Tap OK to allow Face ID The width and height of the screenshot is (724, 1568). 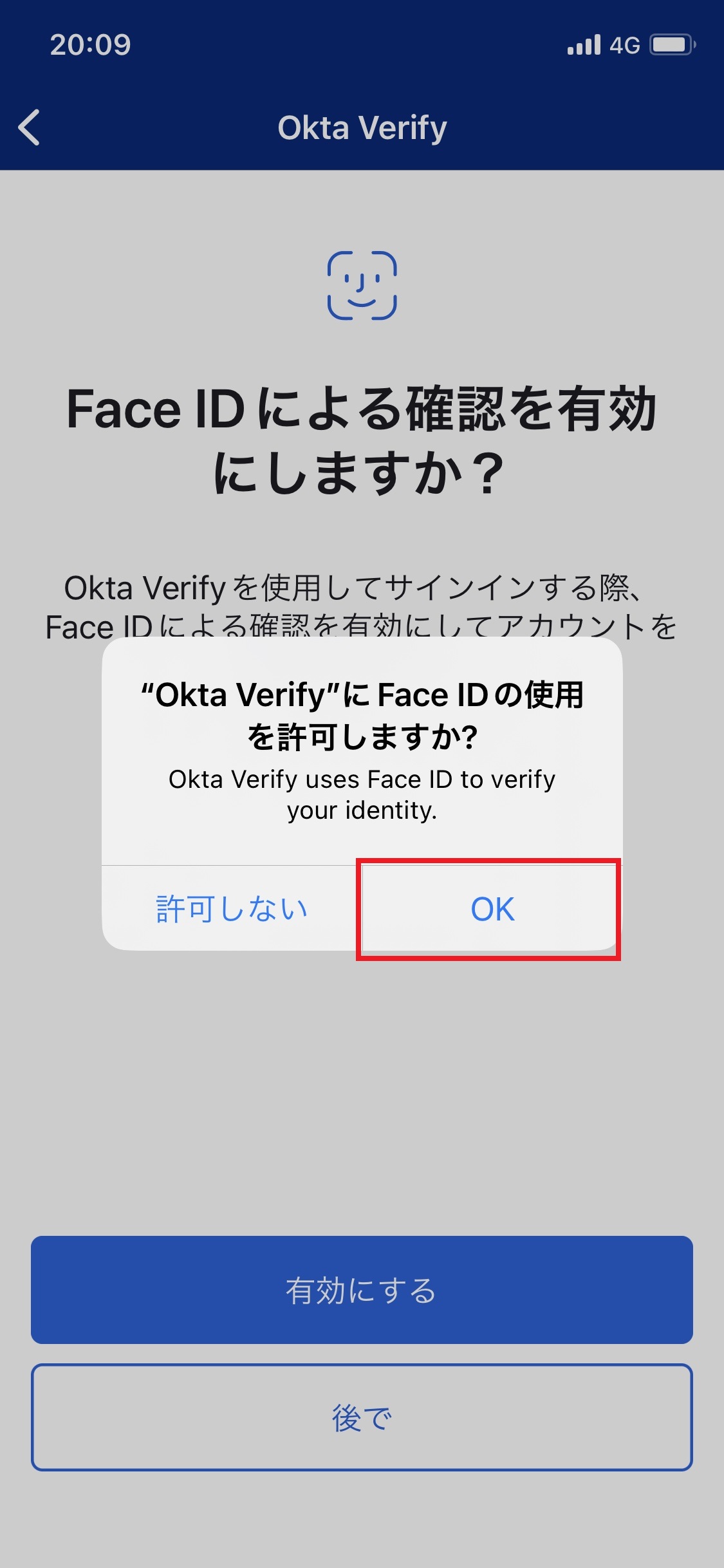tap(492, 909)
